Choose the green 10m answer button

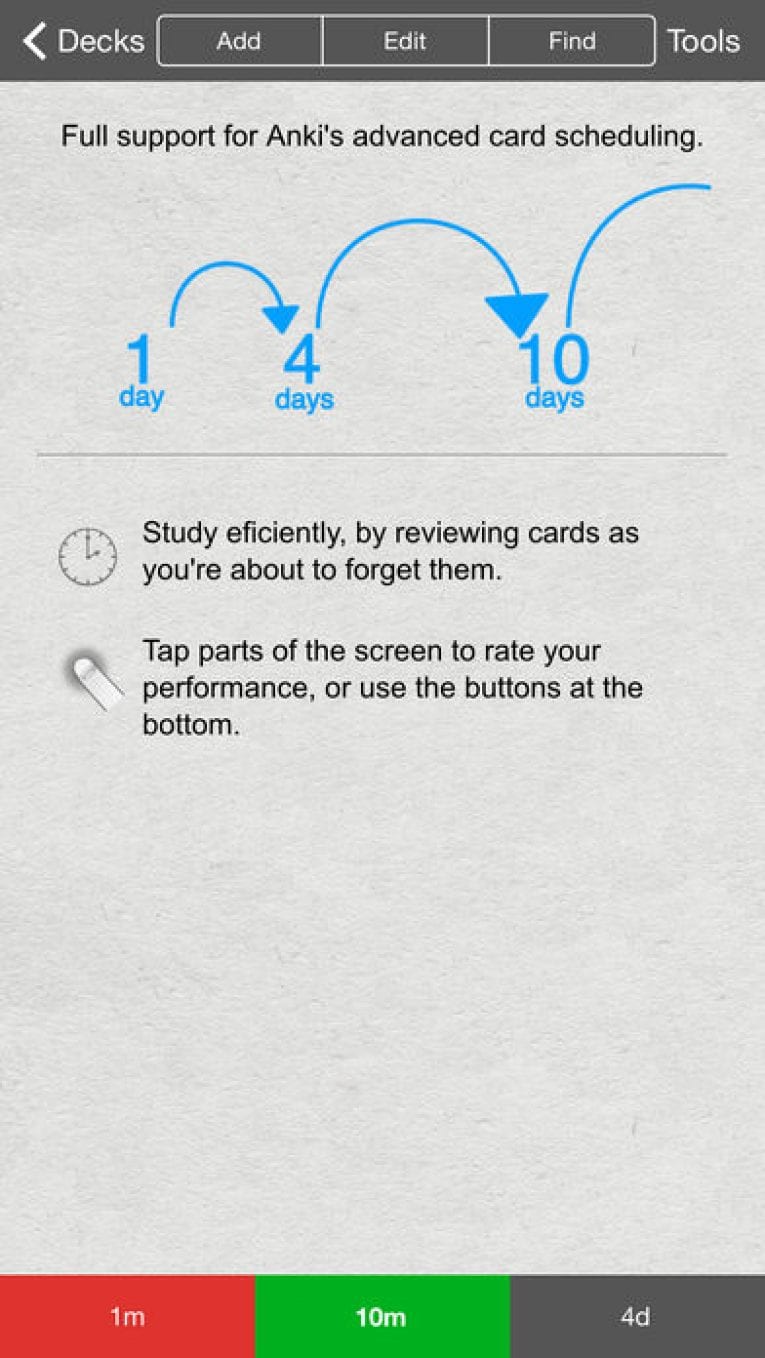tap(382, 1316)
